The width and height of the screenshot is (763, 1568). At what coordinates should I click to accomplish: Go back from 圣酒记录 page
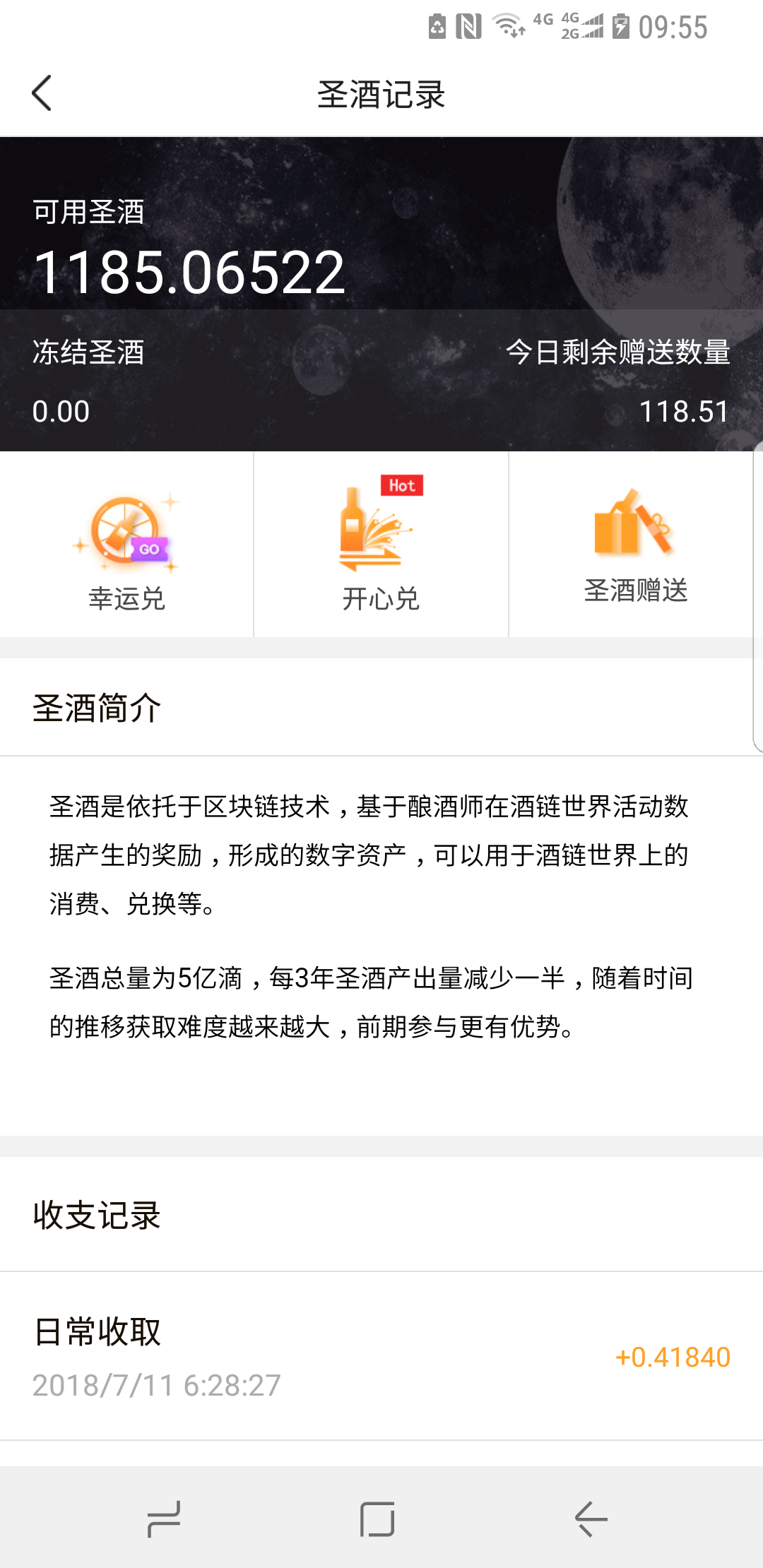click(42, 93)
